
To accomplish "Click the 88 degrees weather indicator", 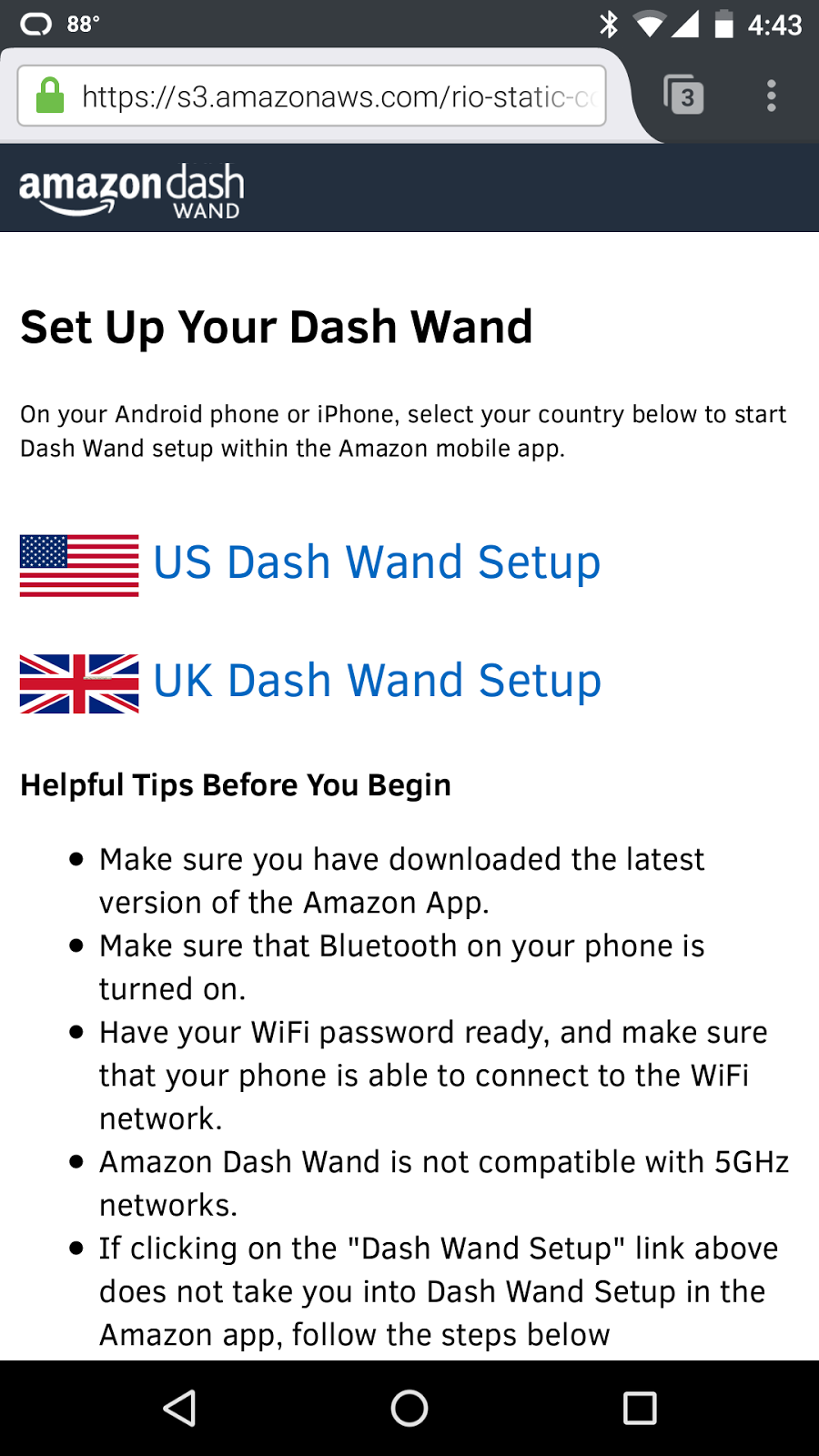I will [x=84, y=25].
